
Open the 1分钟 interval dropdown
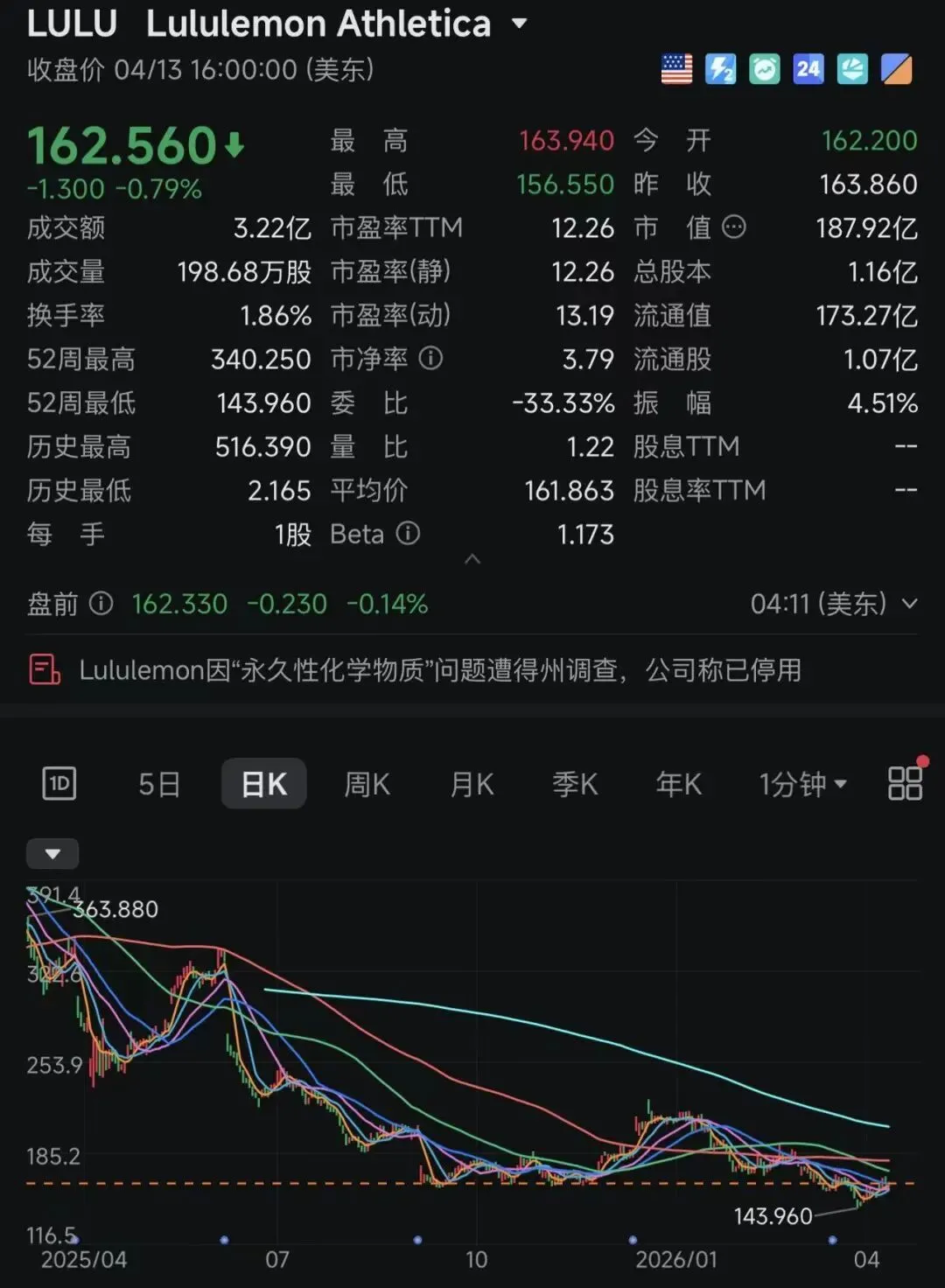802,784
